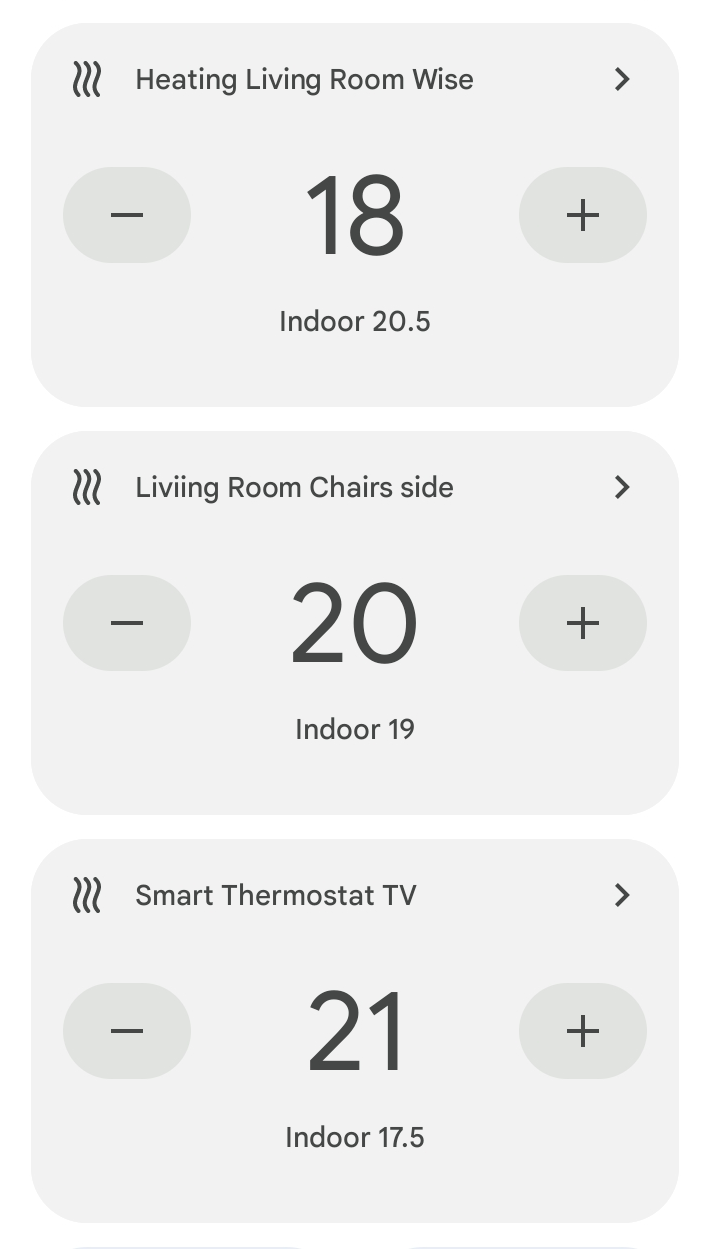Open Liviing Room Chairs side details chevron
The height and width of the screenshot is (1249, 701).
tap(622, 487)
